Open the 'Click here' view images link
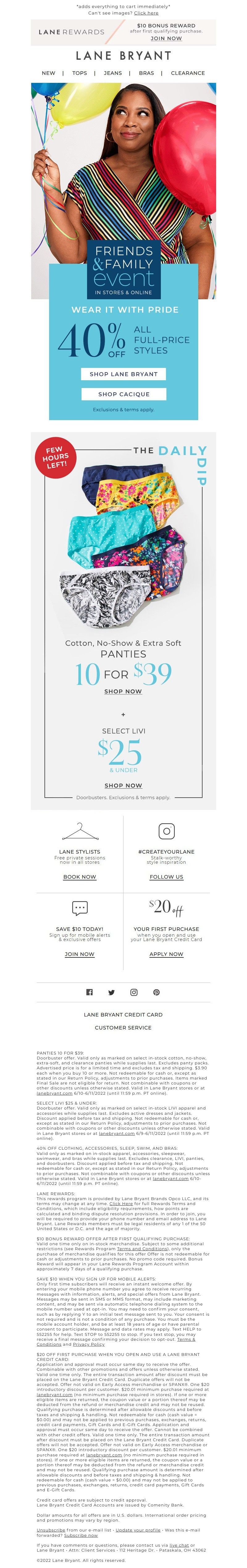Screen dimensions: 247x1568 (146, 13)
